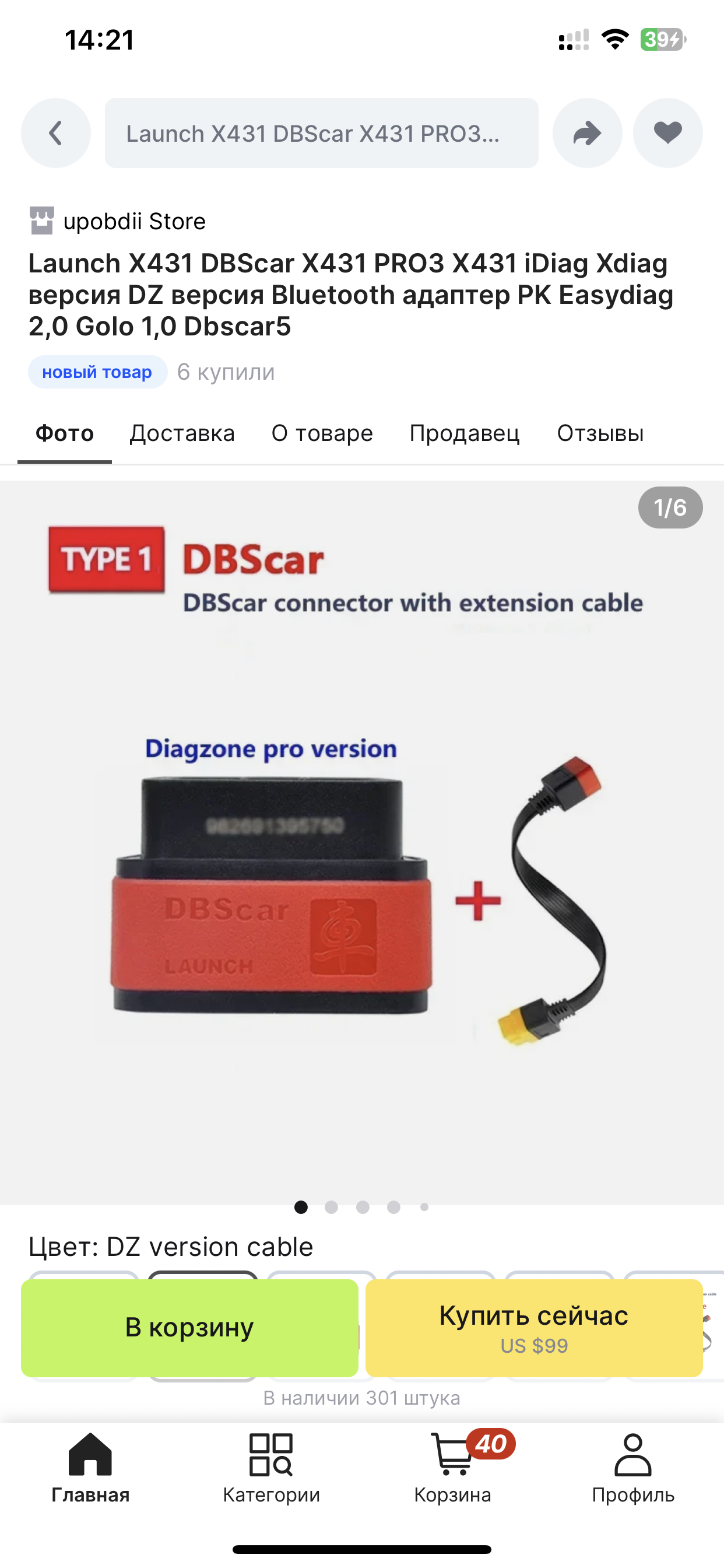Image resolution: width=724 pixels, height=1568 pixels.
Task: Add product to favorites with heart icon
Action: click(x=667, y=132)
